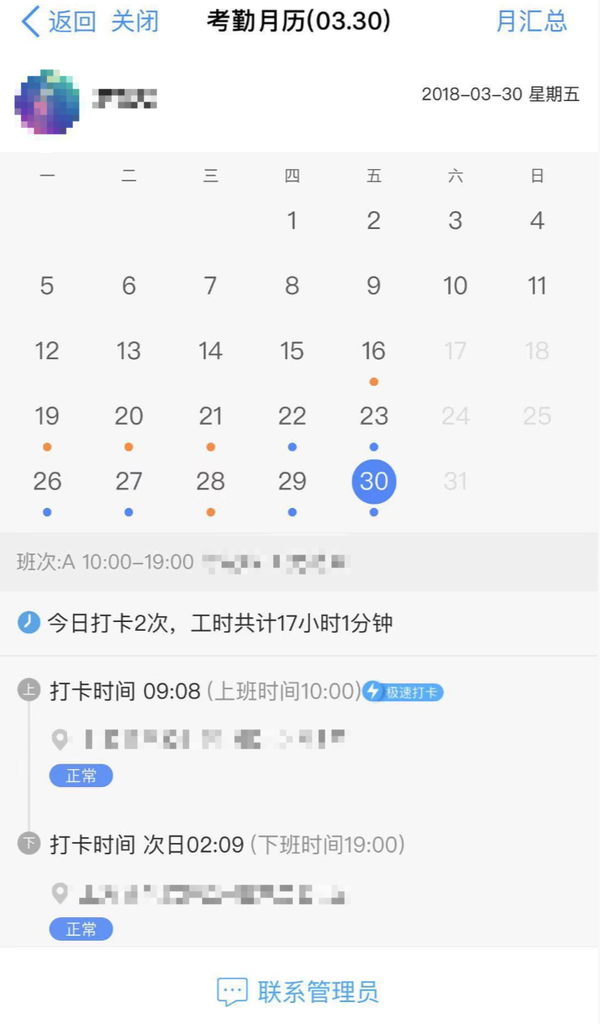Select March 1 on the calendar
This screenshot has height=1024, width=600.
tap(292, 221)
